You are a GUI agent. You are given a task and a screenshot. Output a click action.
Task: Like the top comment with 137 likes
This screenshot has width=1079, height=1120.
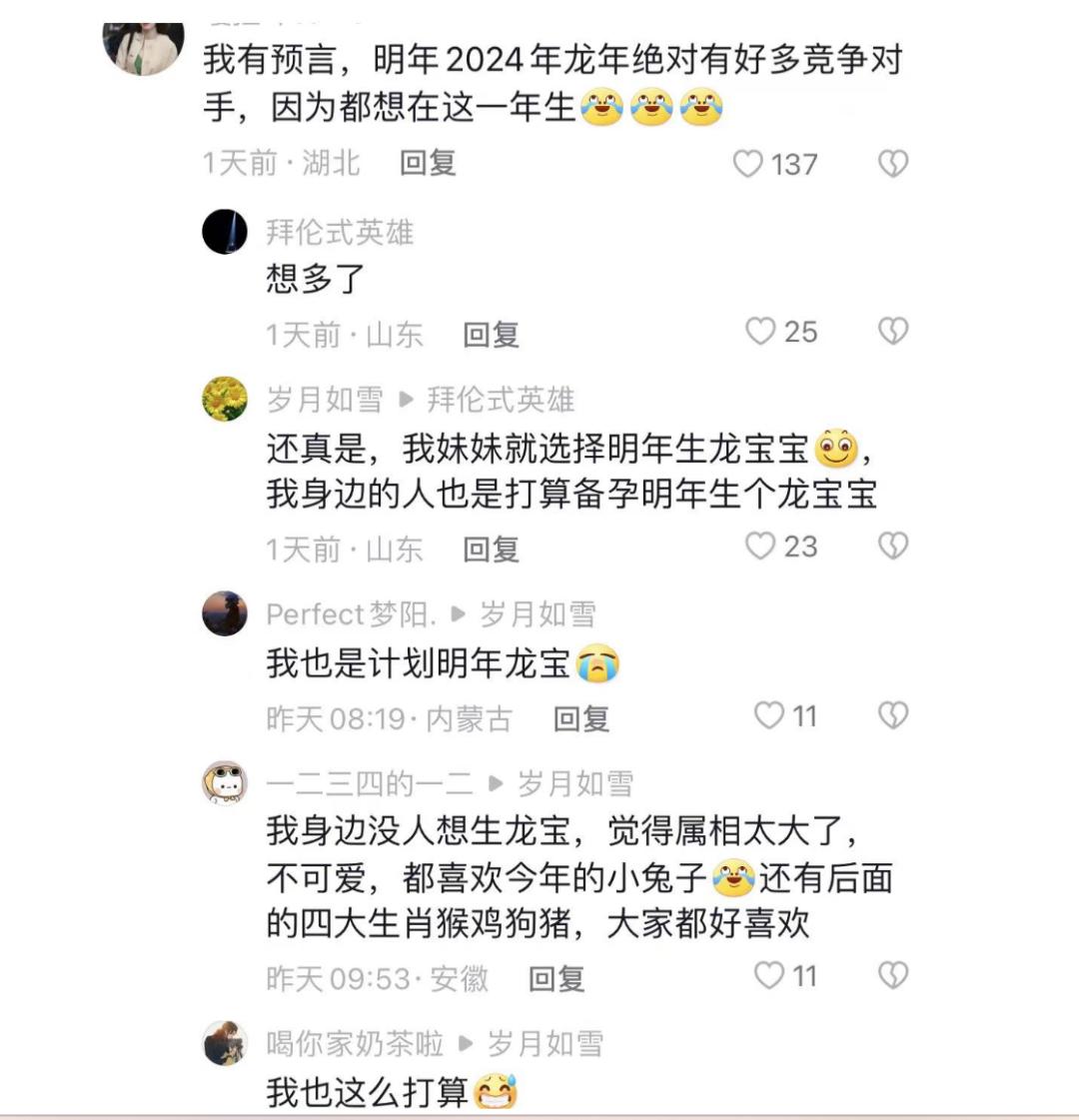(x=747, y=163)
